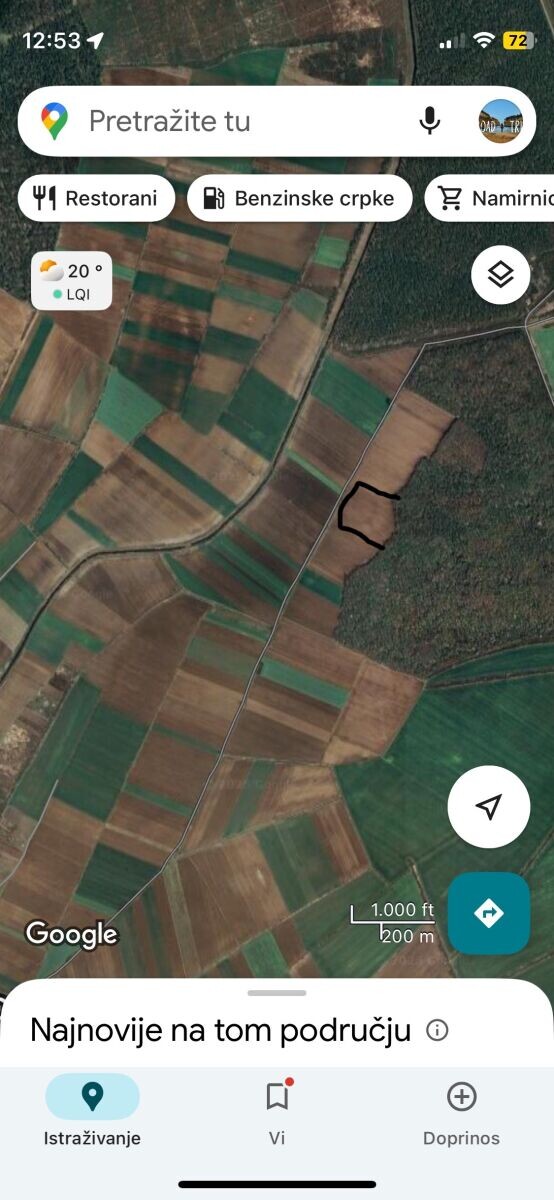Viewport: 554px width, 1200px height.
Task: Start voice search with the microphone
Action: pyautogui.click(x=429, y=121)
